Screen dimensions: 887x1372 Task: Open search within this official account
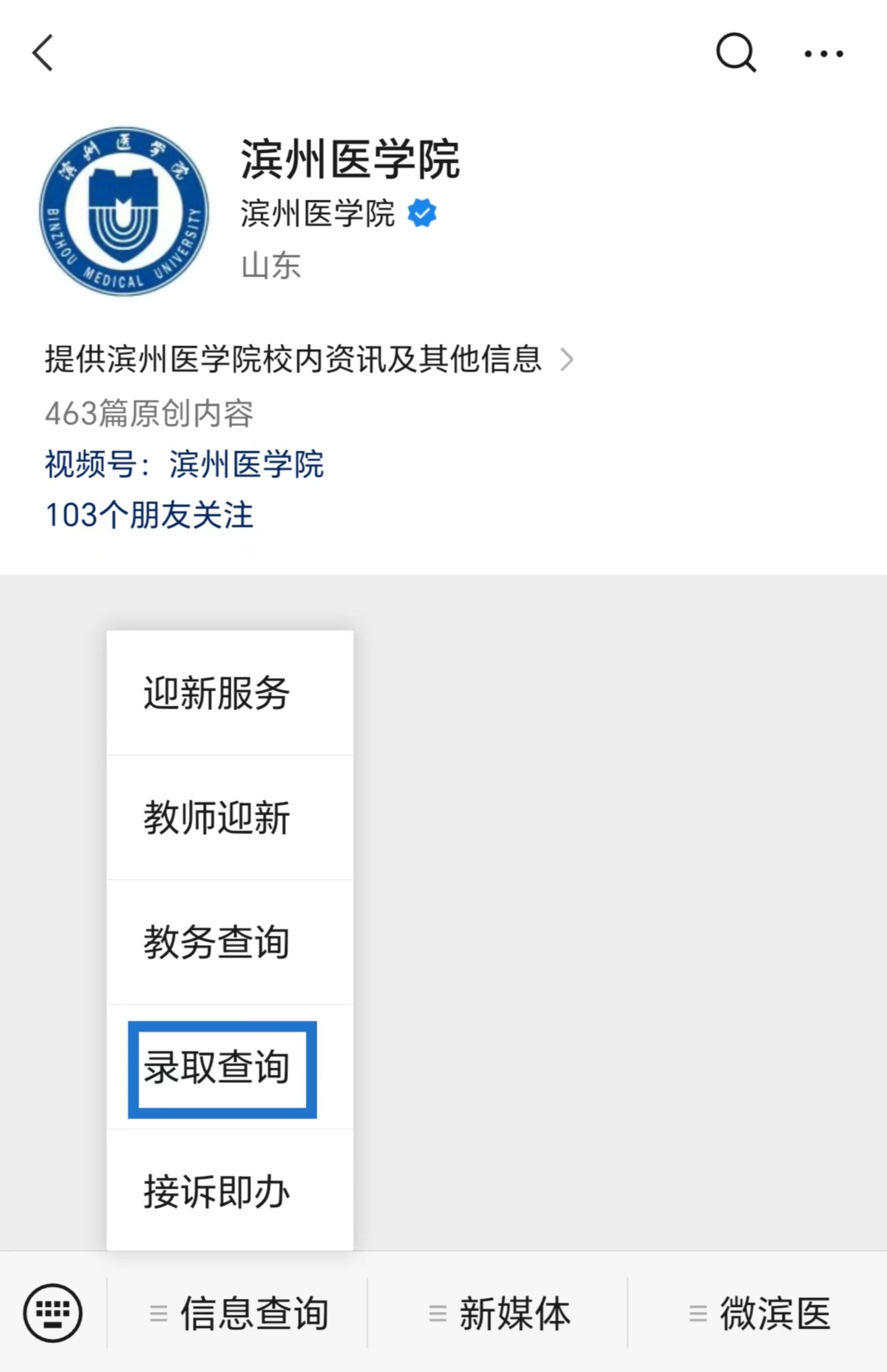[736, 53]
